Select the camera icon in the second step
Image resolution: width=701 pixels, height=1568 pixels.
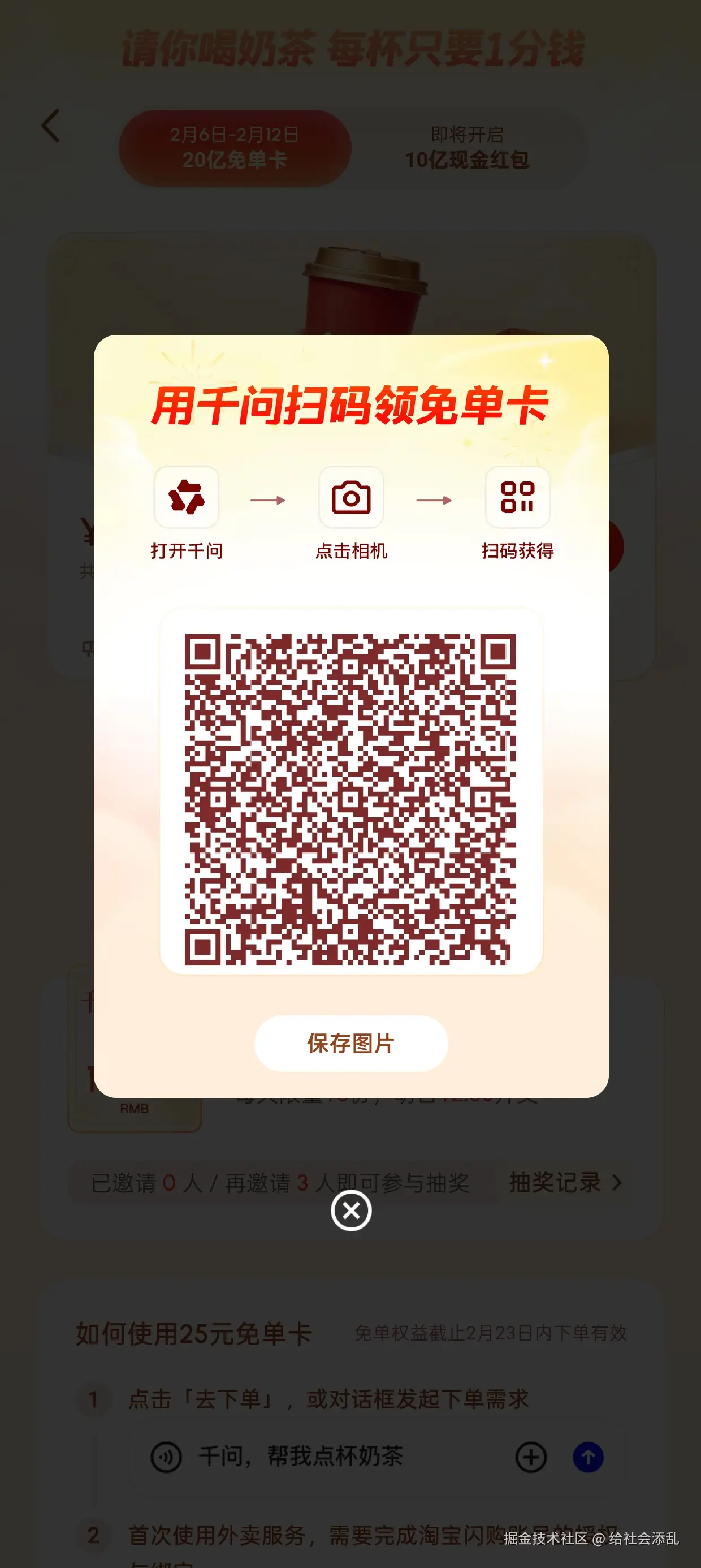[350, 498]
